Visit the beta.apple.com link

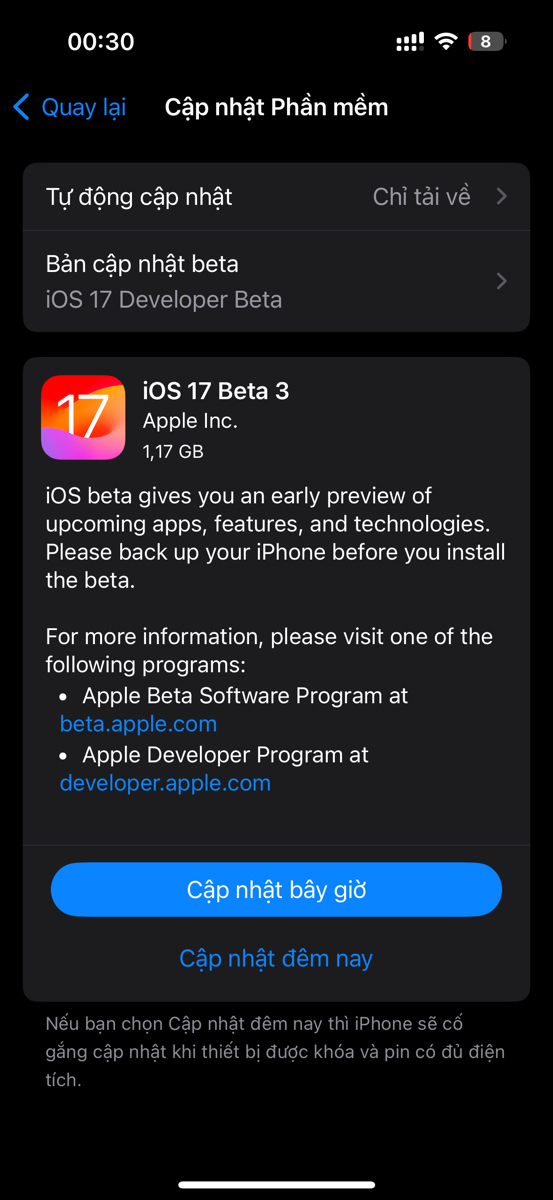(x=138, y=724)
